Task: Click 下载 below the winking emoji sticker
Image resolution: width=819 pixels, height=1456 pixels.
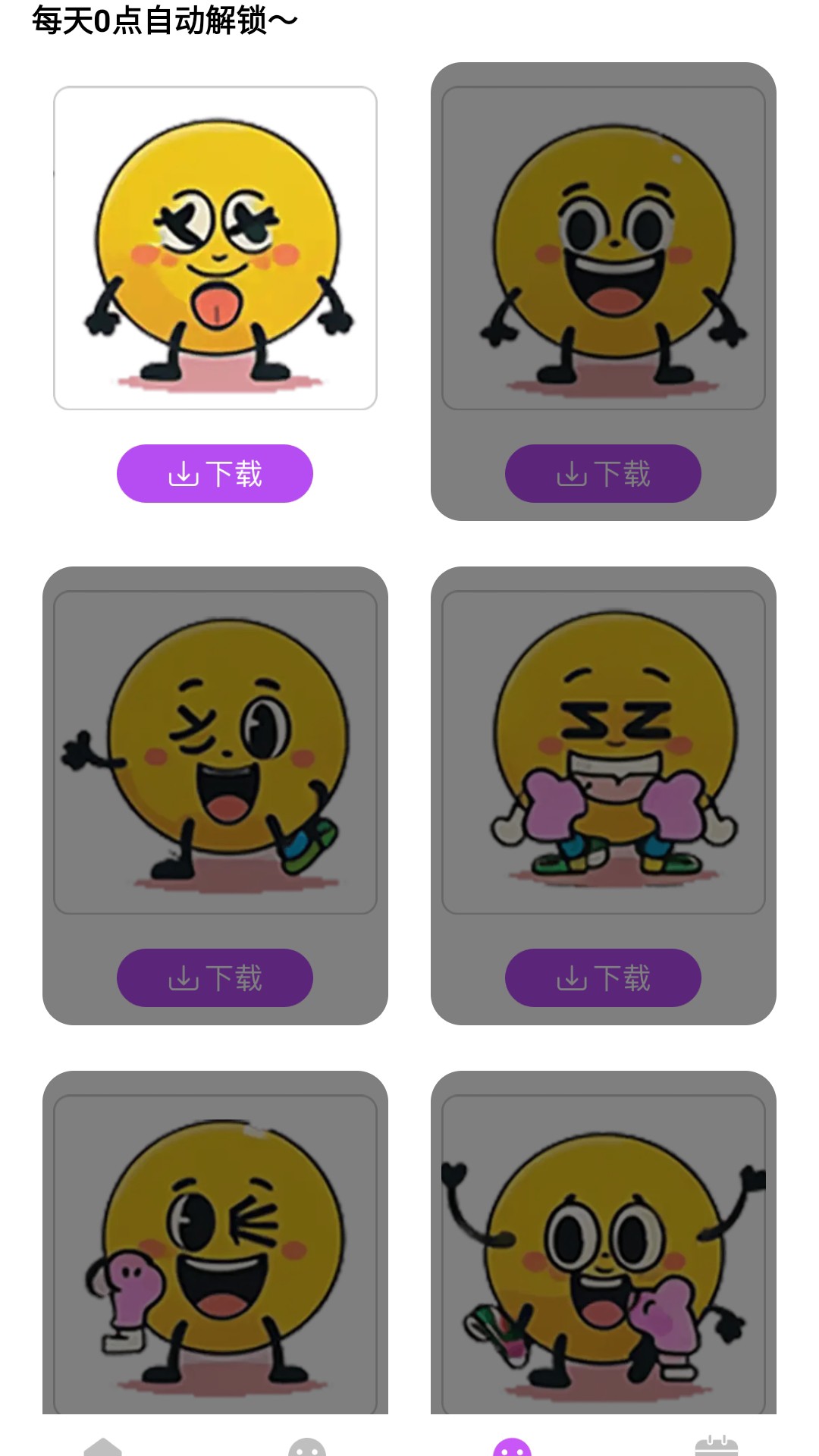Action: pyautogui.click(x=215, y=978)
